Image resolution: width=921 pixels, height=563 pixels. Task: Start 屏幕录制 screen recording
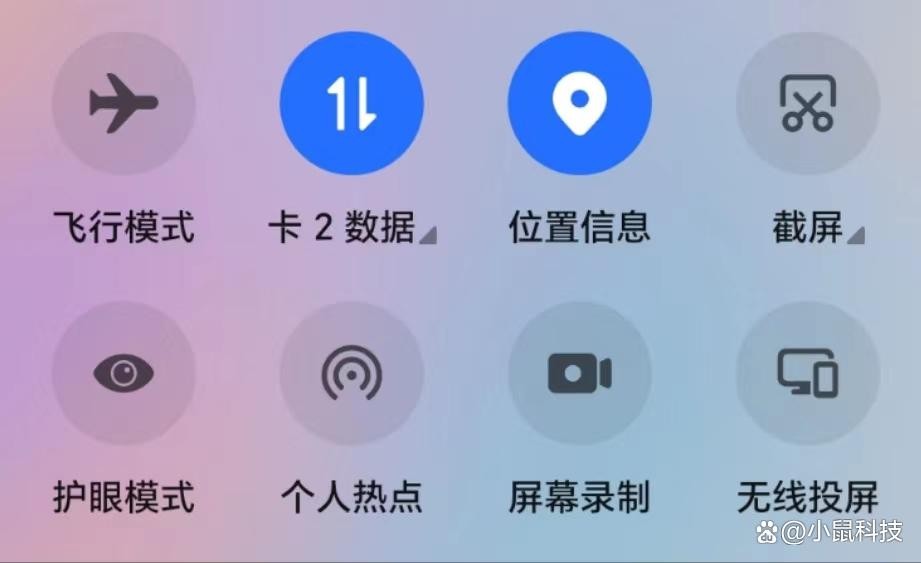click(x=579, y=373)
